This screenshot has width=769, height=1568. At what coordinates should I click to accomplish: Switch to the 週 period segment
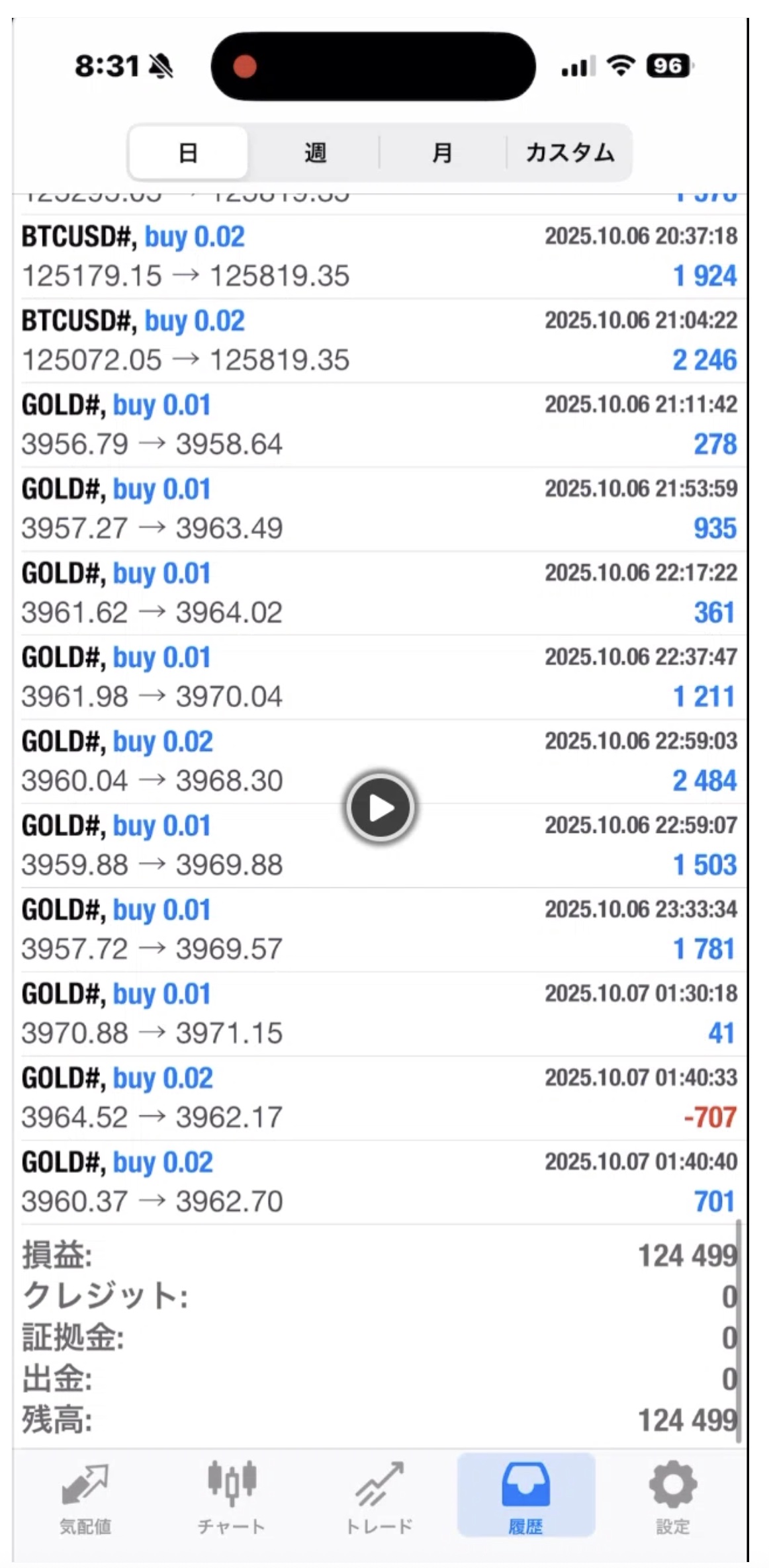[315, 153]
